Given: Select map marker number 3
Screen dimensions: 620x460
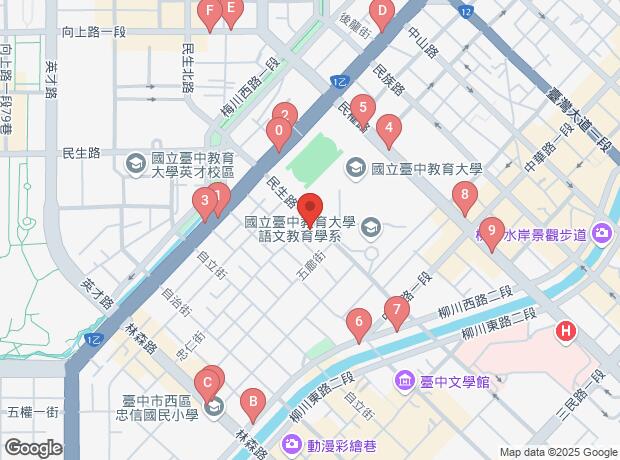Looking at the screenshot, I should click(x=205, y=201).
